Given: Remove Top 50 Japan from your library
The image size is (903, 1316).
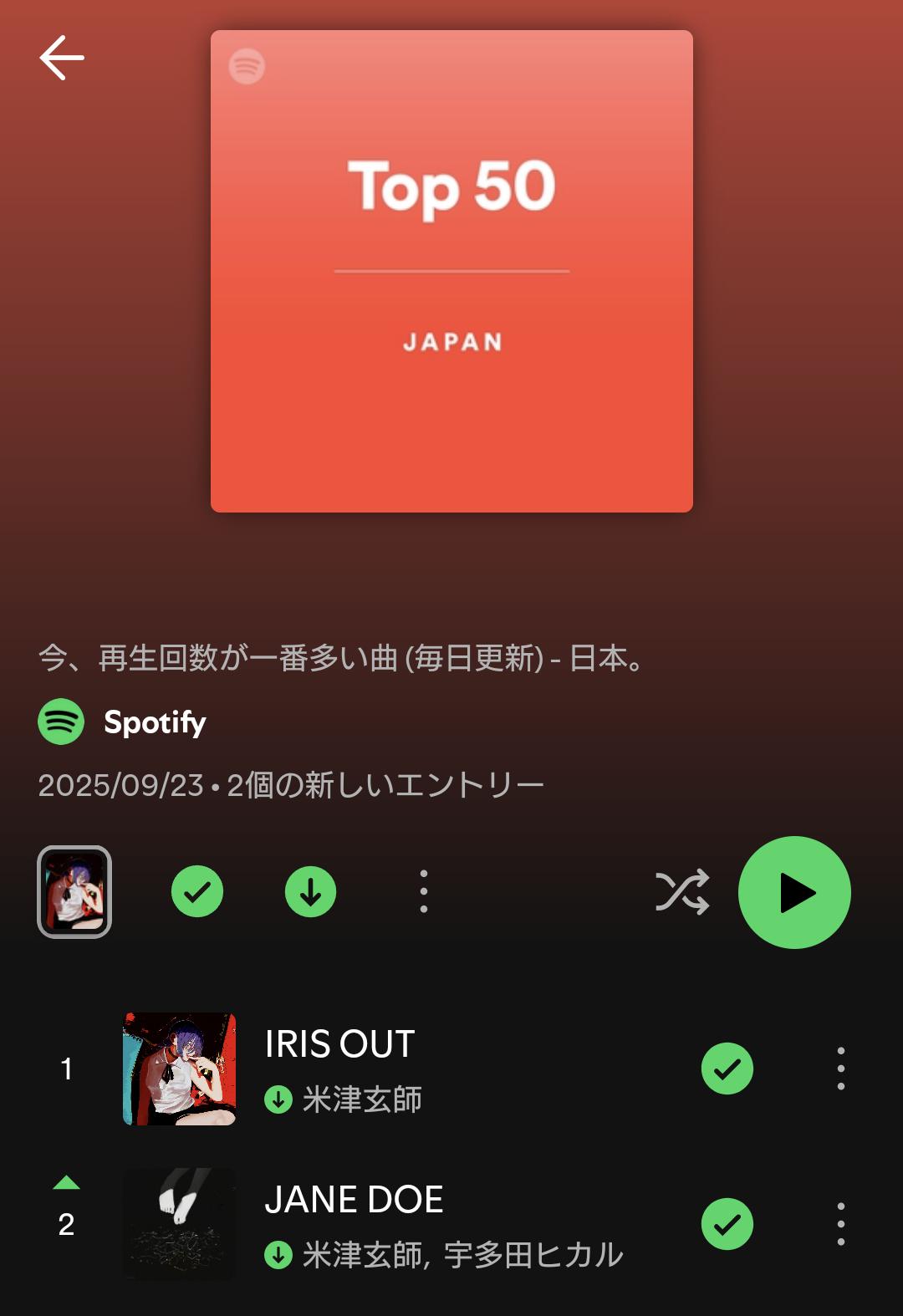Looking at the screenshot, I should click(197, 892).
